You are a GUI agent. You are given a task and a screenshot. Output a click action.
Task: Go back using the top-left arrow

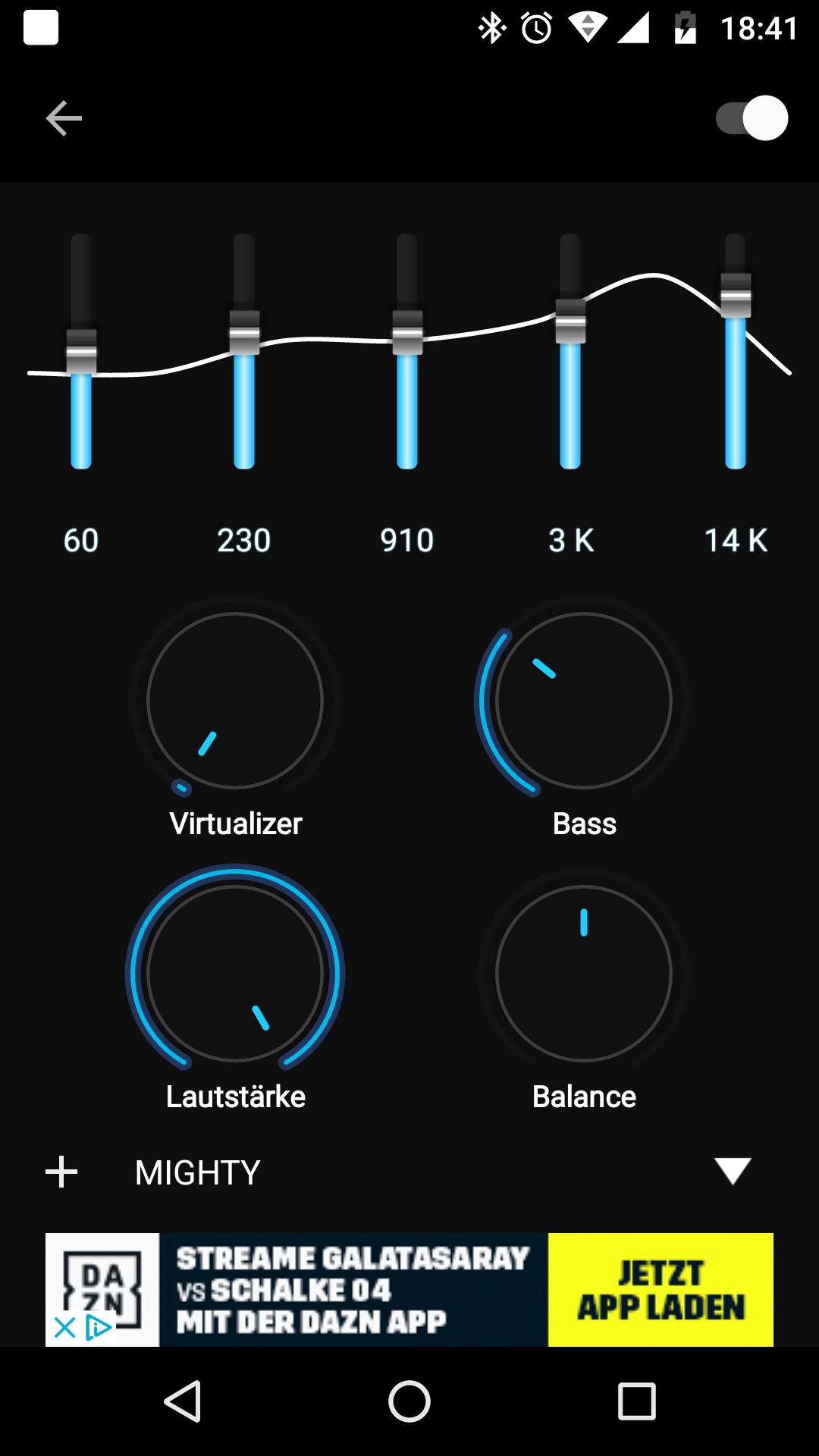pos(64,118)
